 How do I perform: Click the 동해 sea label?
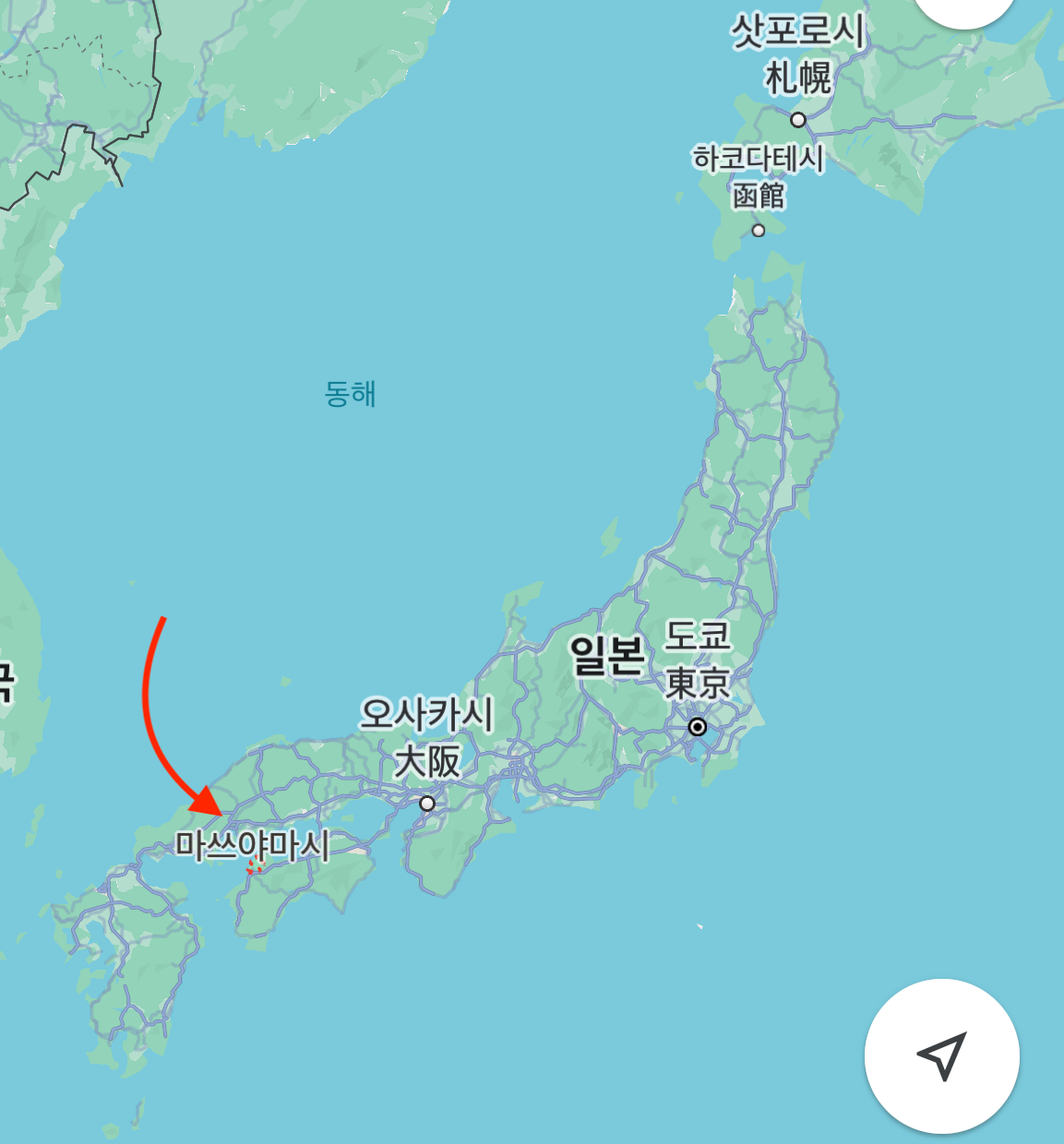coord(349,392)
